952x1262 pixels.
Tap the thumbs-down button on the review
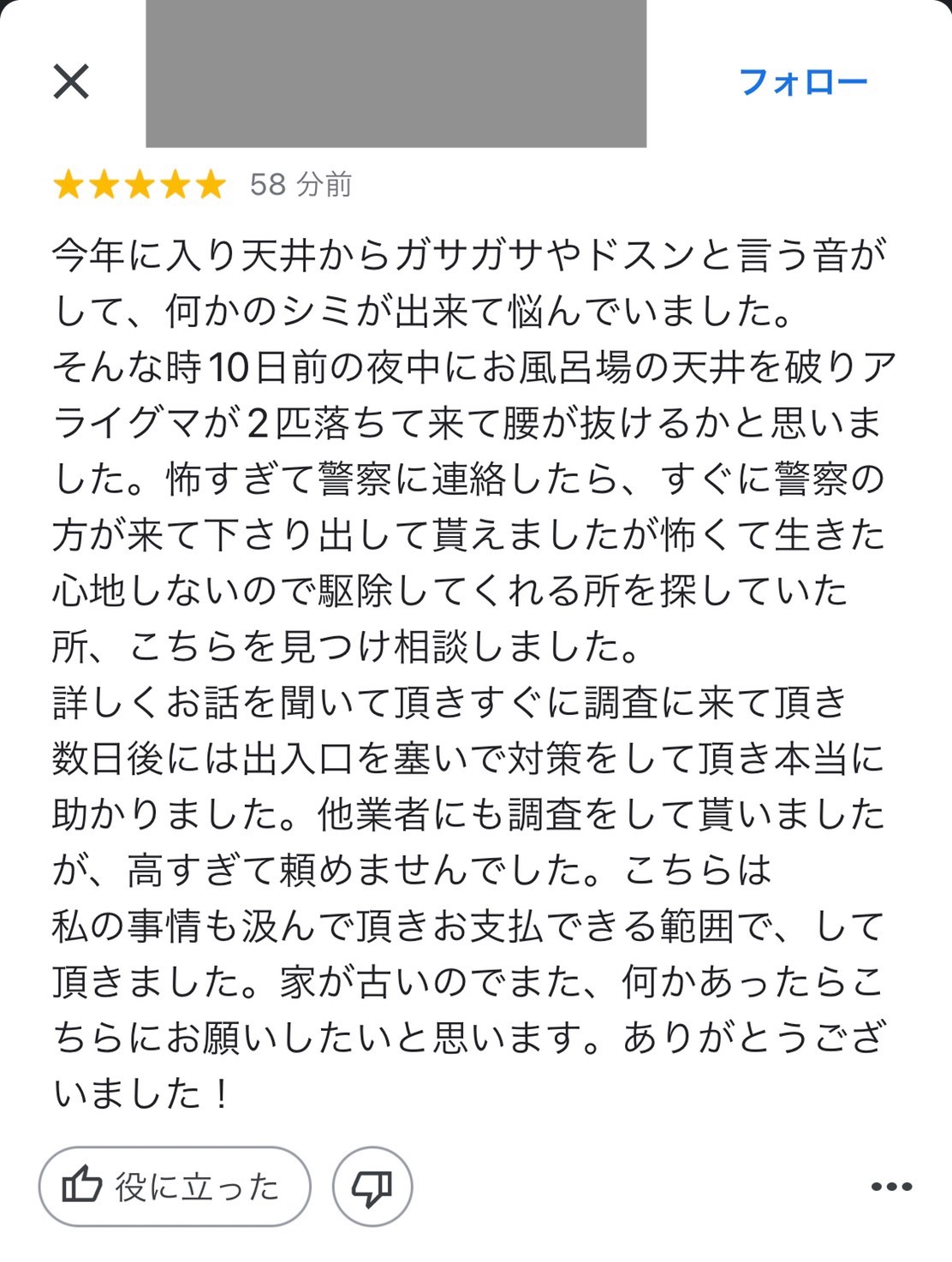coord(372,1187)
